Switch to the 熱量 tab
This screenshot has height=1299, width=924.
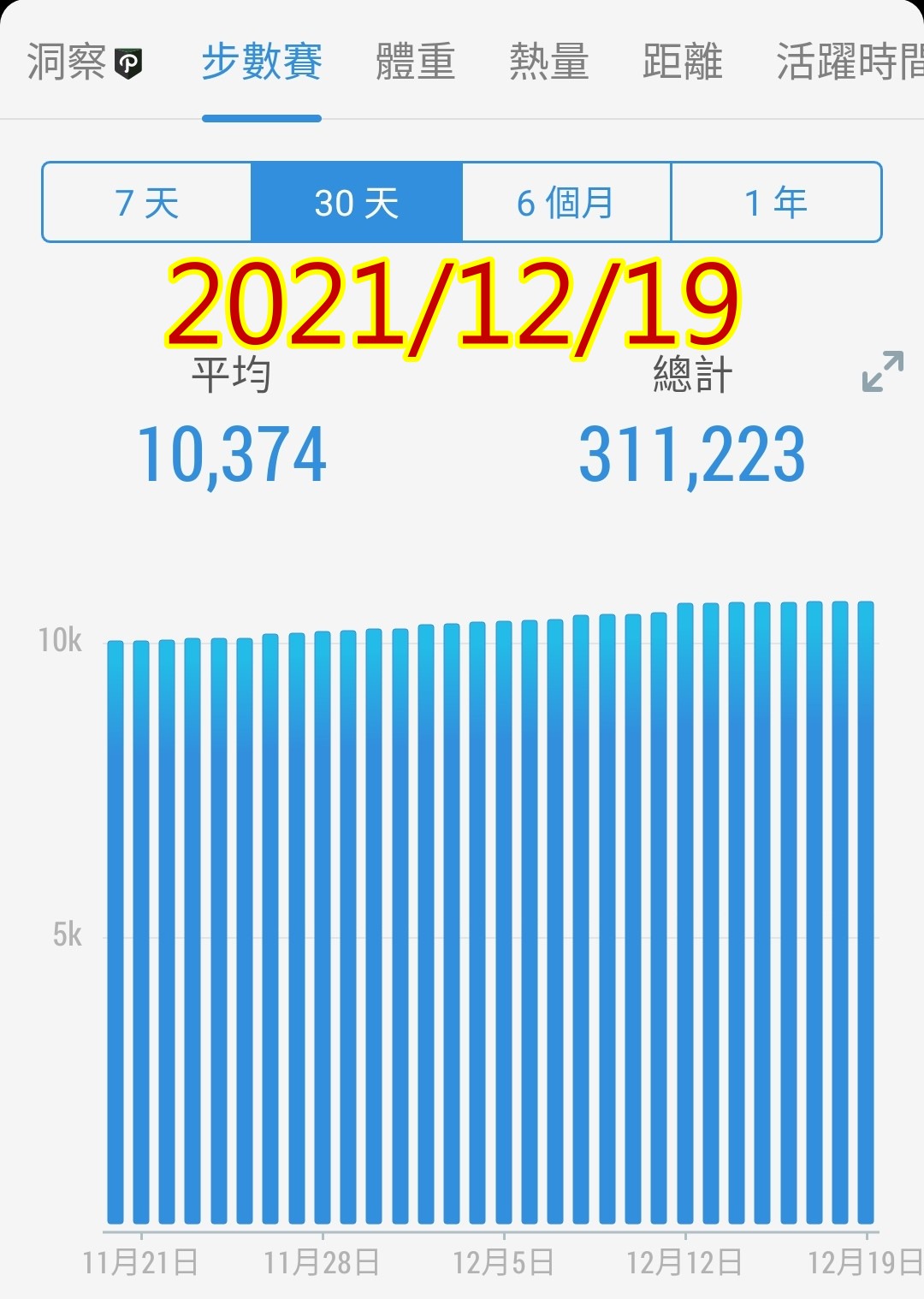click(x=548, y=62)
